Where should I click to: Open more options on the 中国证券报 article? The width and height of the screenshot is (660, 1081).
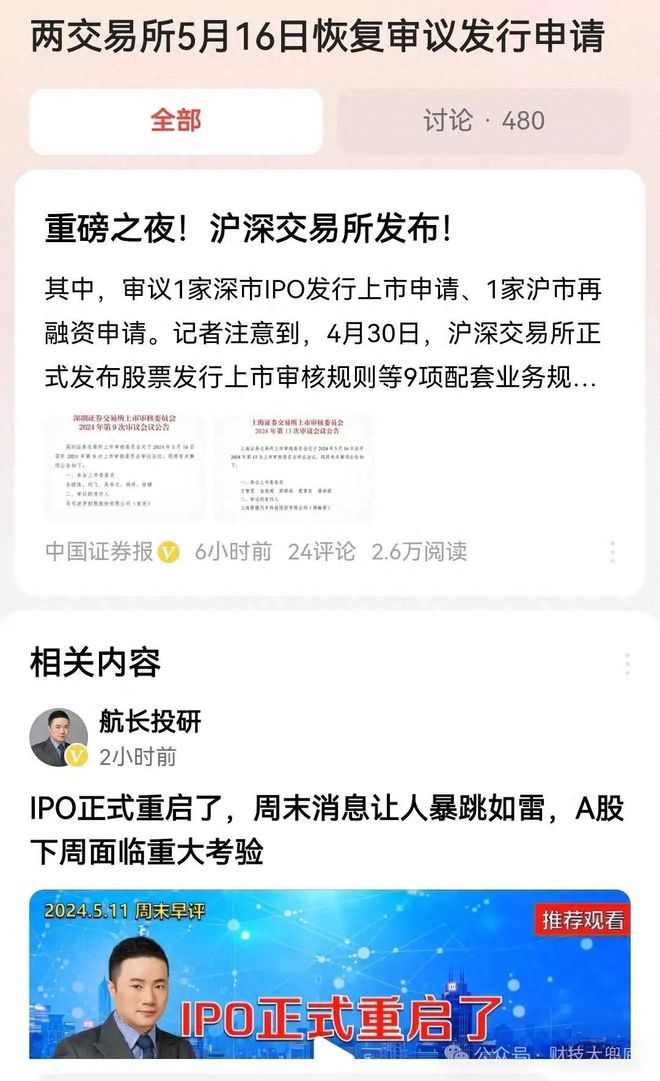[x=612, y=552]
